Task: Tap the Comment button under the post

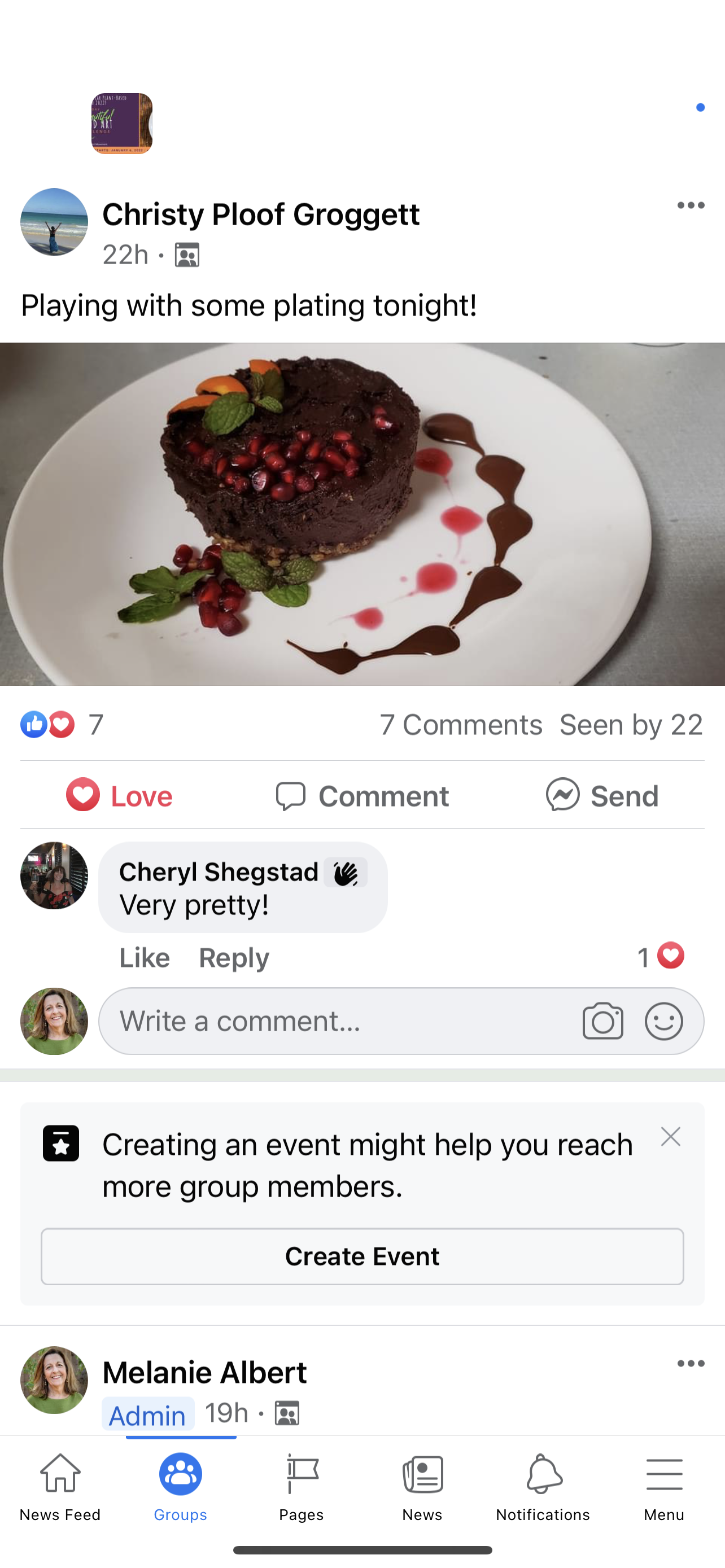Action: point(362,795)
